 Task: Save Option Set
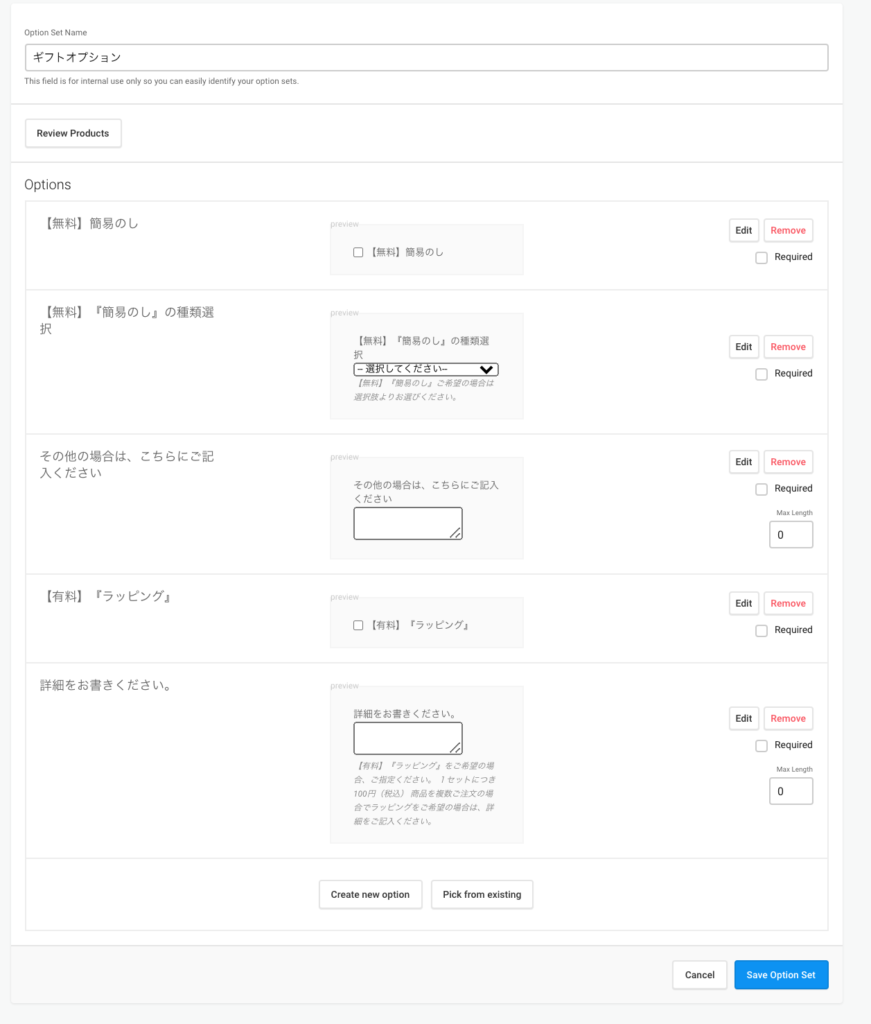(781, 975)
